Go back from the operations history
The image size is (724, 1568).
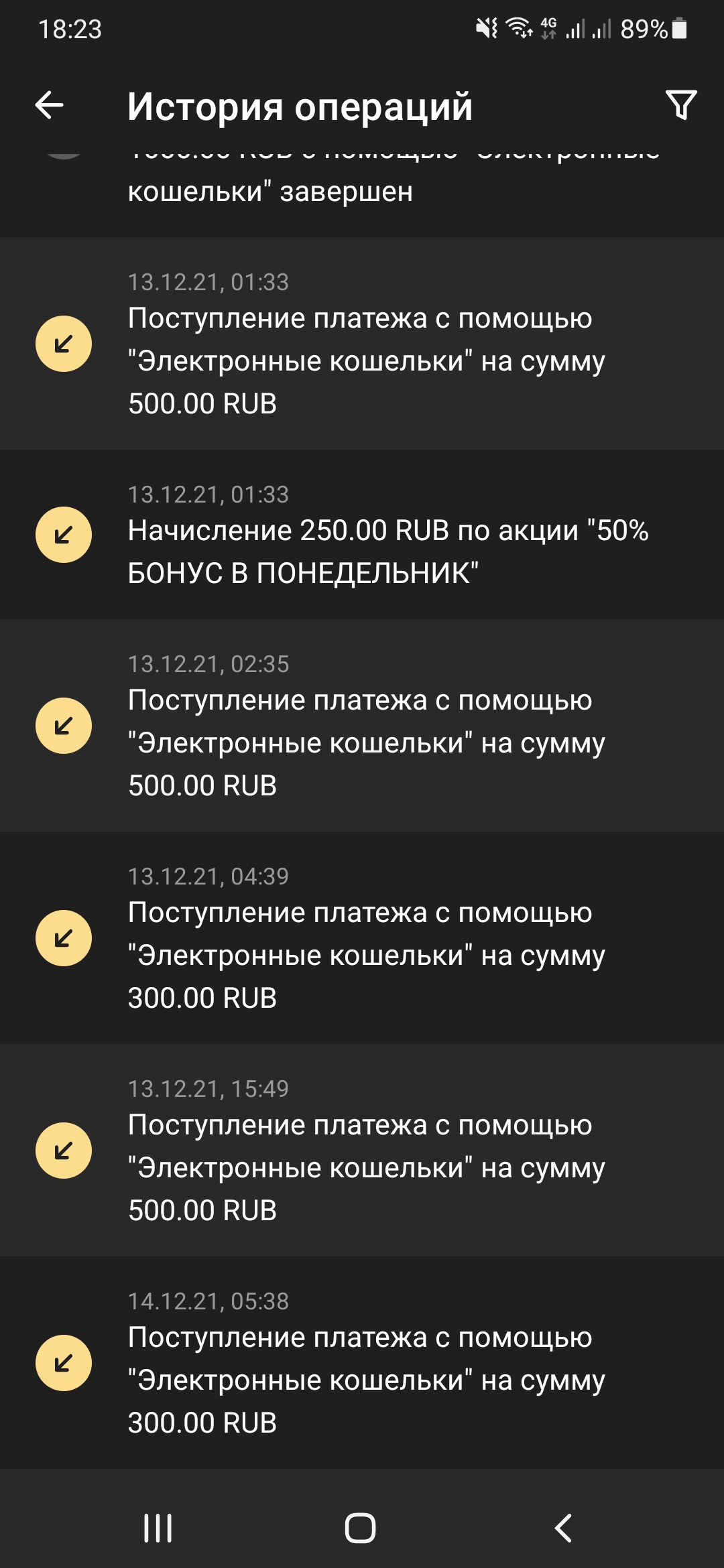[50, 105]
